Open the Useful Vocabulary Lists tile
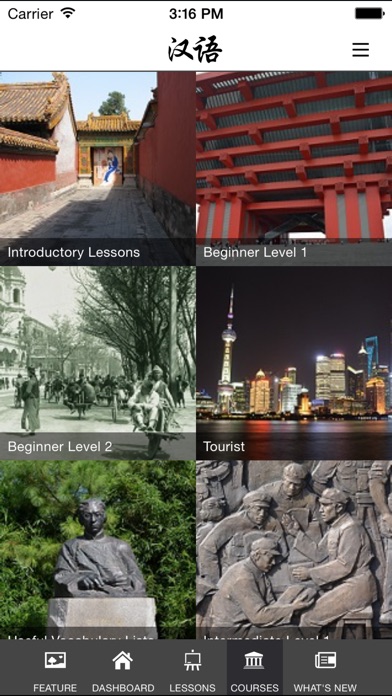The height and width of the screenshot is (696, 392). click(x=98, y=550)
